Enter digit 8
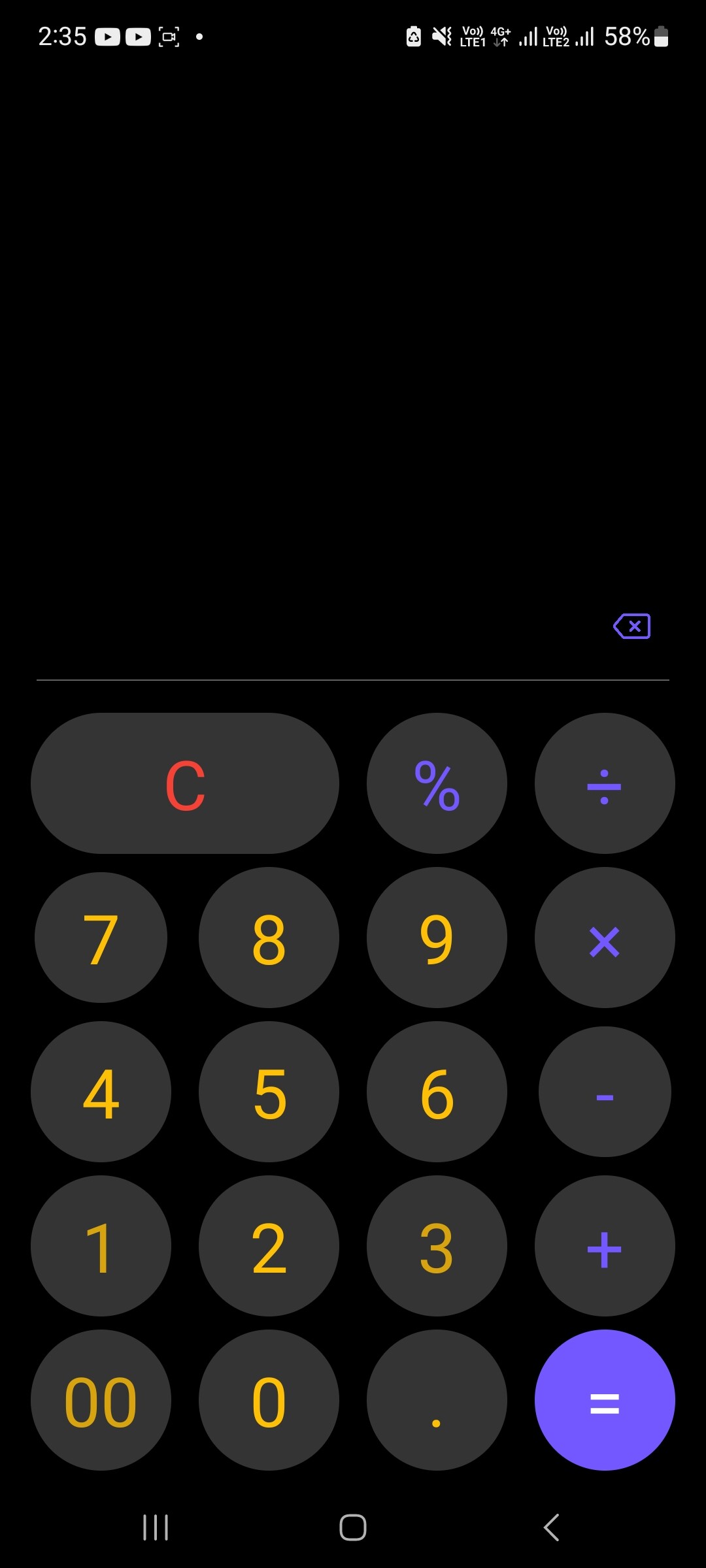This screenshot has height=1568, width=706. point(269,938)
